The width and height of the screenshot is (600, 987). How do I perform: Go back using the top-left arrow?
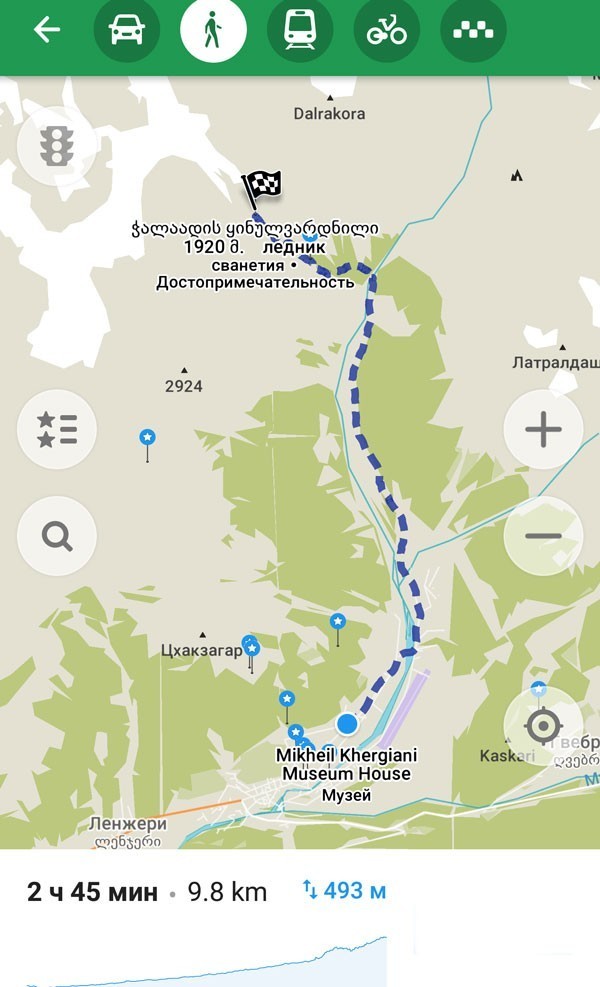pyautogui.click(x=47, y=30)
